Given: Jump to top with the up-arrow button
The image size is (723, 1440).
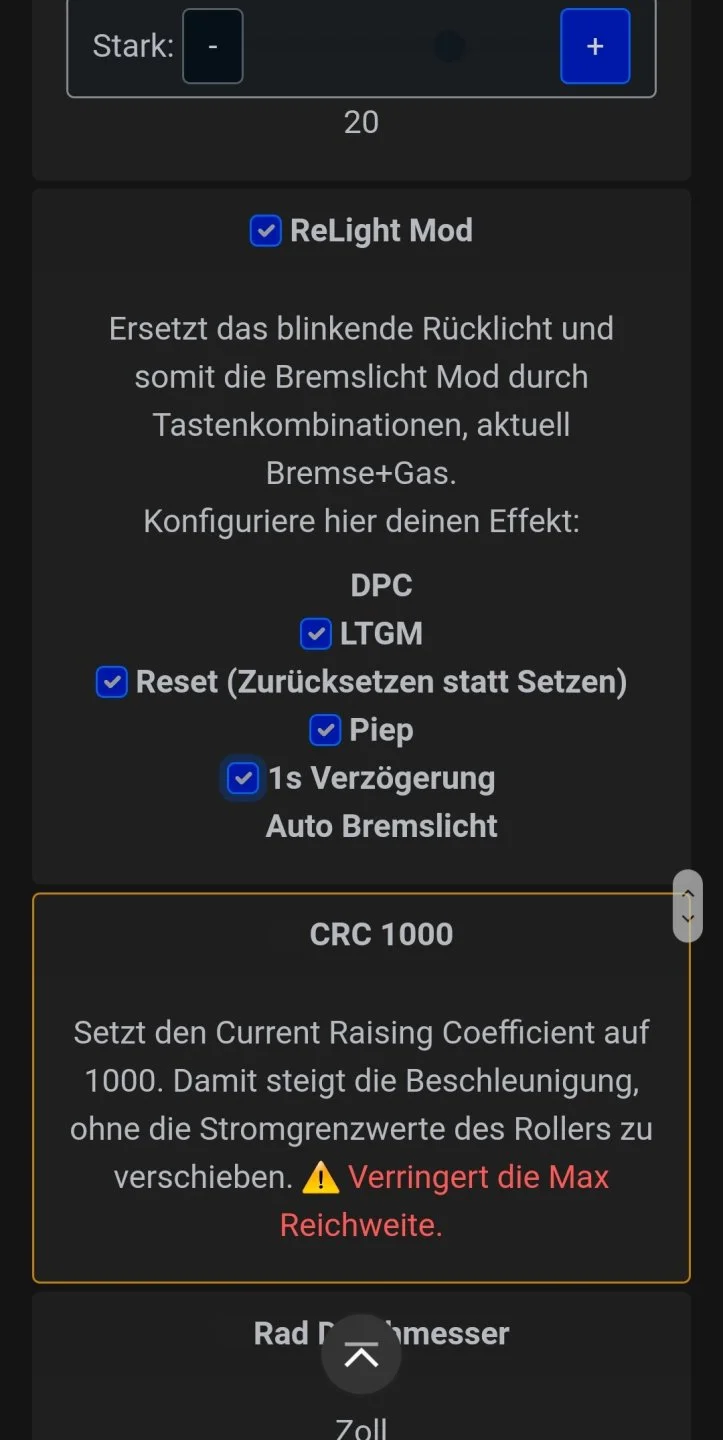Looking at the screenshot, I should (x=361, y=1355).
